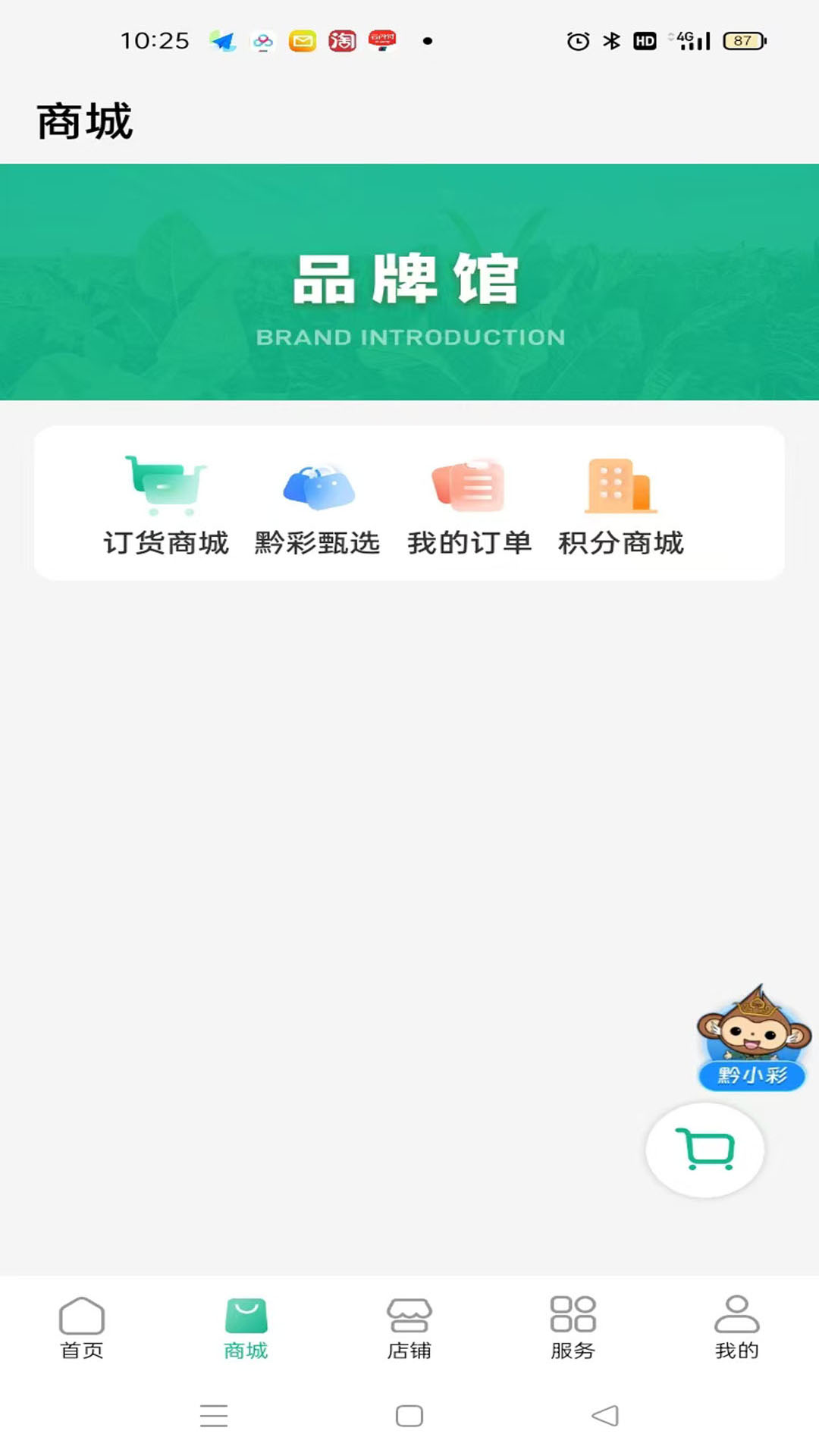This screenshot has width=819, height=1456.
Task: Tap the system back button
Action: pyautogui.click(x=605, y=1415)
